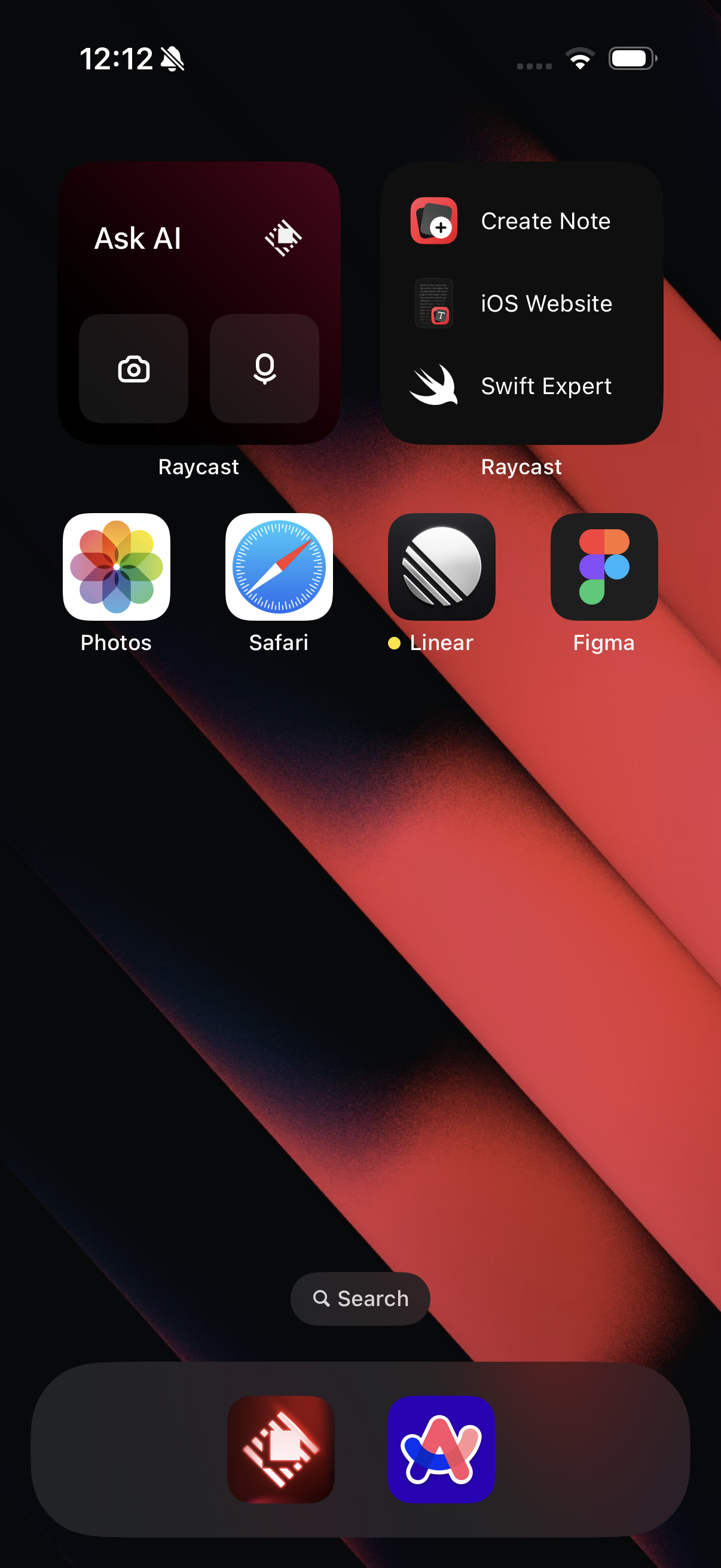721x1568 pixels.
Task: Start voice input with the microphone button
Action: click(x=265, y=369)
